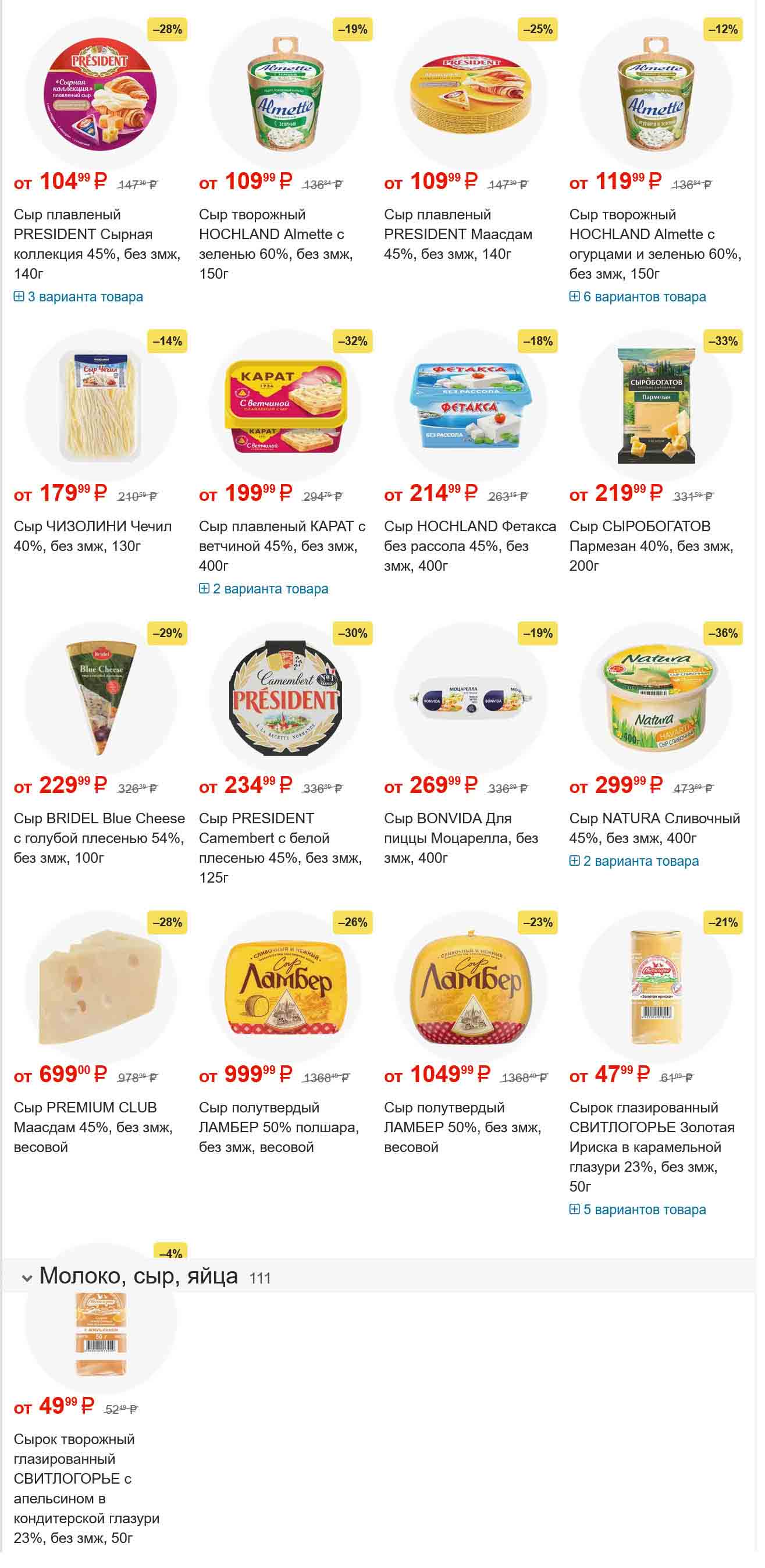Open КАРАТ с ветчиной плавленый сыр card
765x1568 pixels.
(282, 545)
